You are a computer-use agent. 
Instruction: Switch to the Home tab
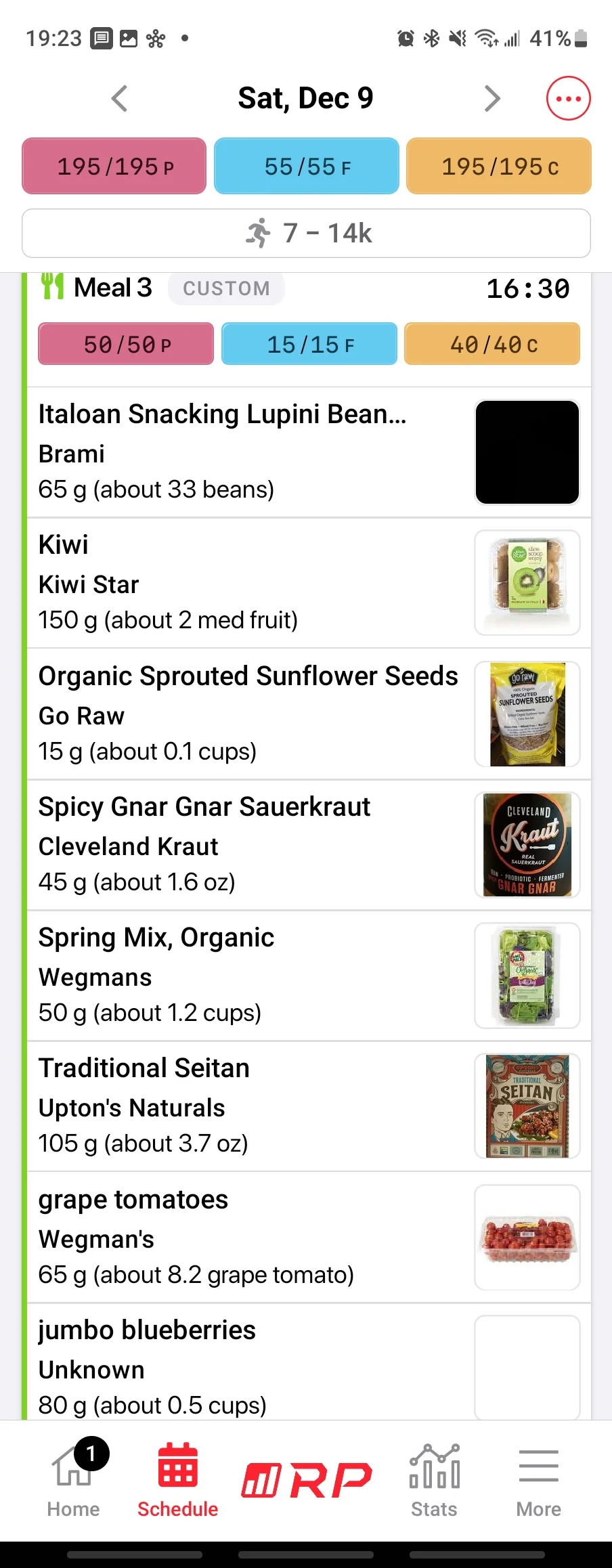click(x=73, y=1480)
